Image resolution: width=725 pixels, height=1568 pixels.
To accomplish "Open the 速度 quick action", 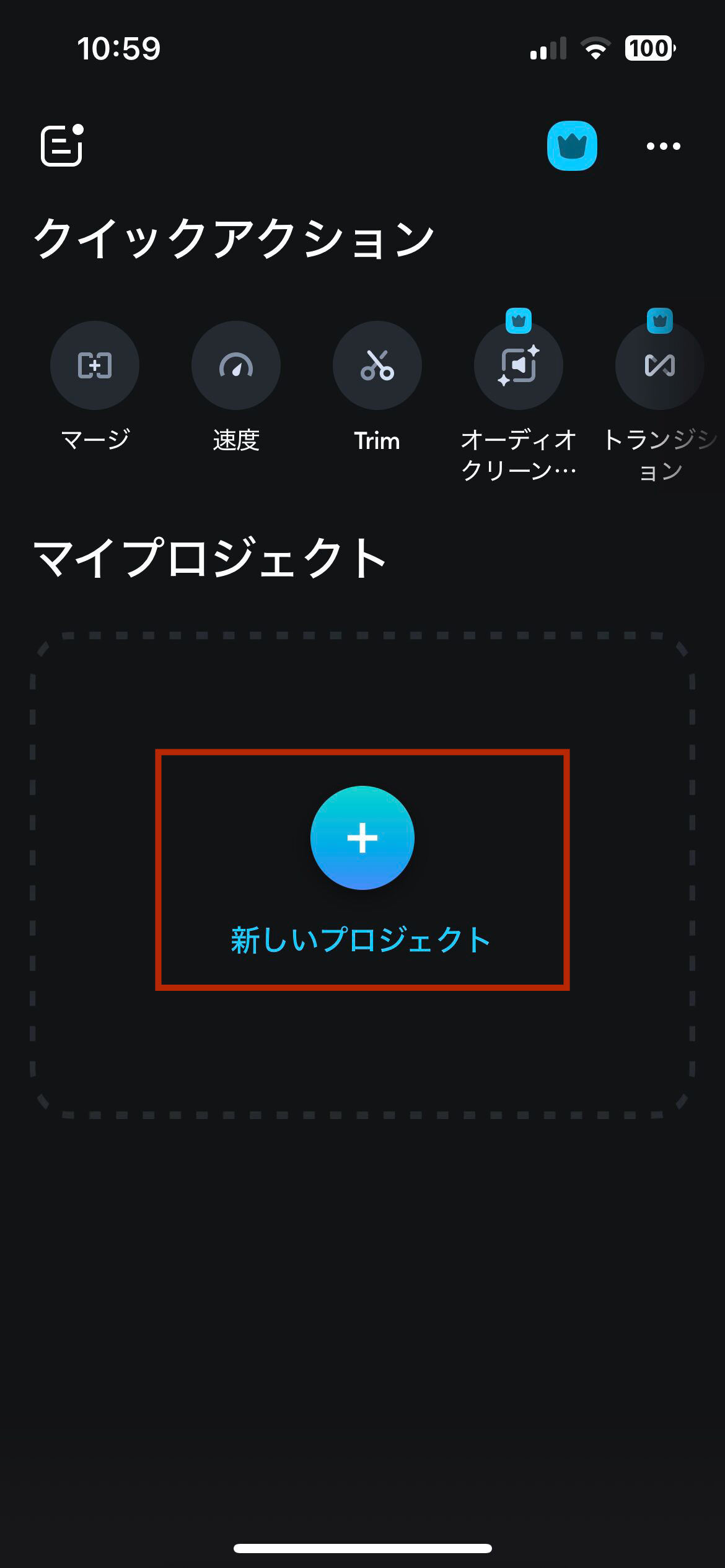I will (236, 365).
